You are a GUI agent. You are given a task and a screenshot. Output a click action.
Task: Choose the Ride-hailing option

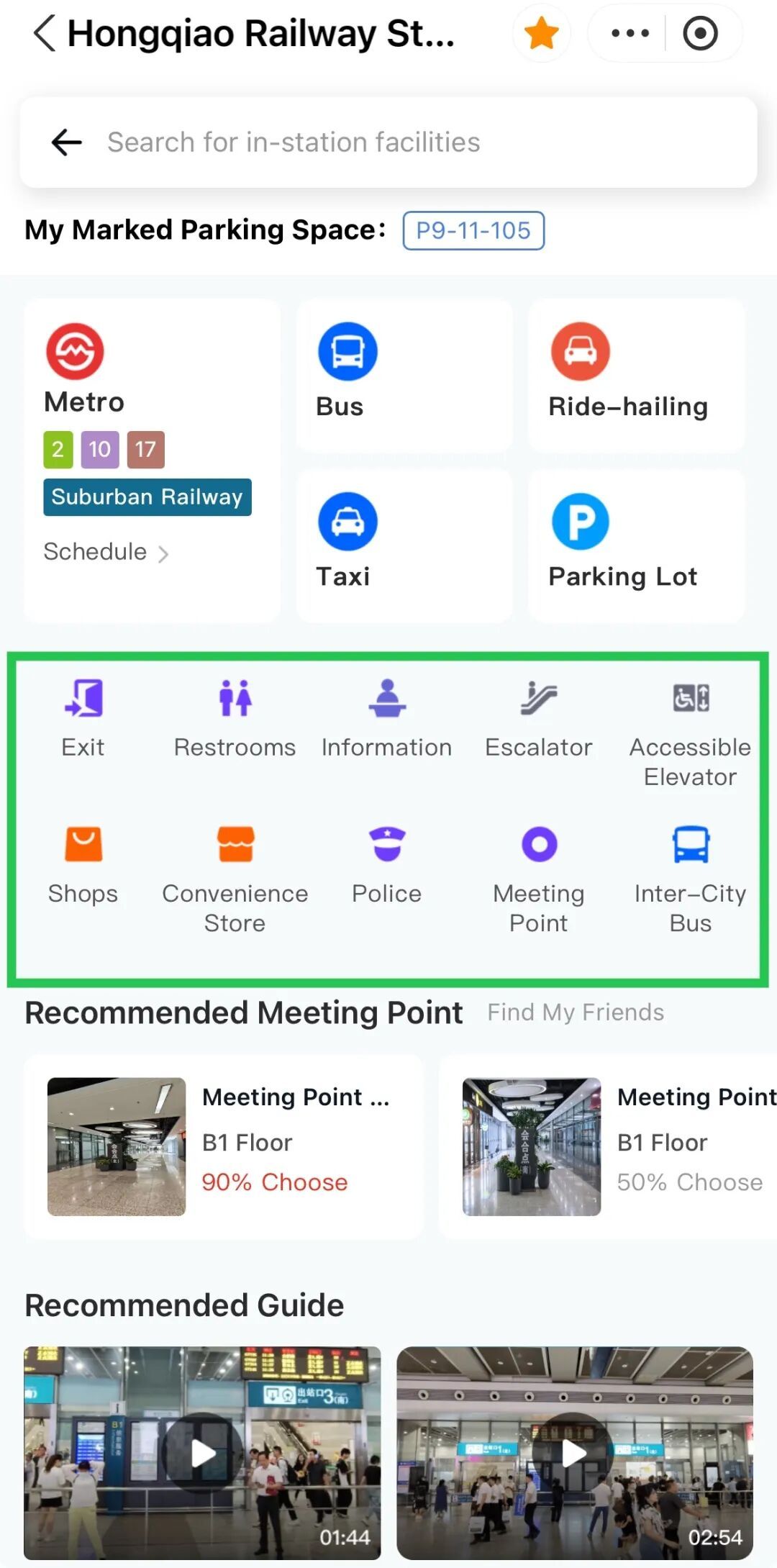click(x=636, y=374)
